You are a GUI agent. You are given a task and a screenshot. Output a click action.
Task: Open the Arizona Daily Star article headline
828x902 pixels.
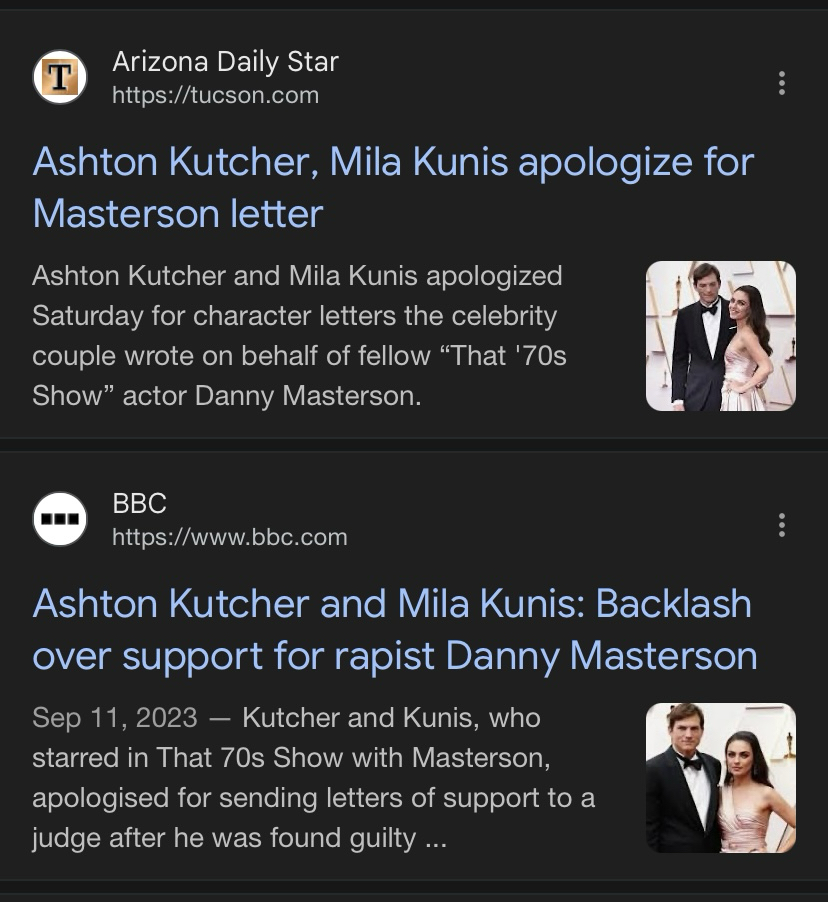tap(392, 187)
